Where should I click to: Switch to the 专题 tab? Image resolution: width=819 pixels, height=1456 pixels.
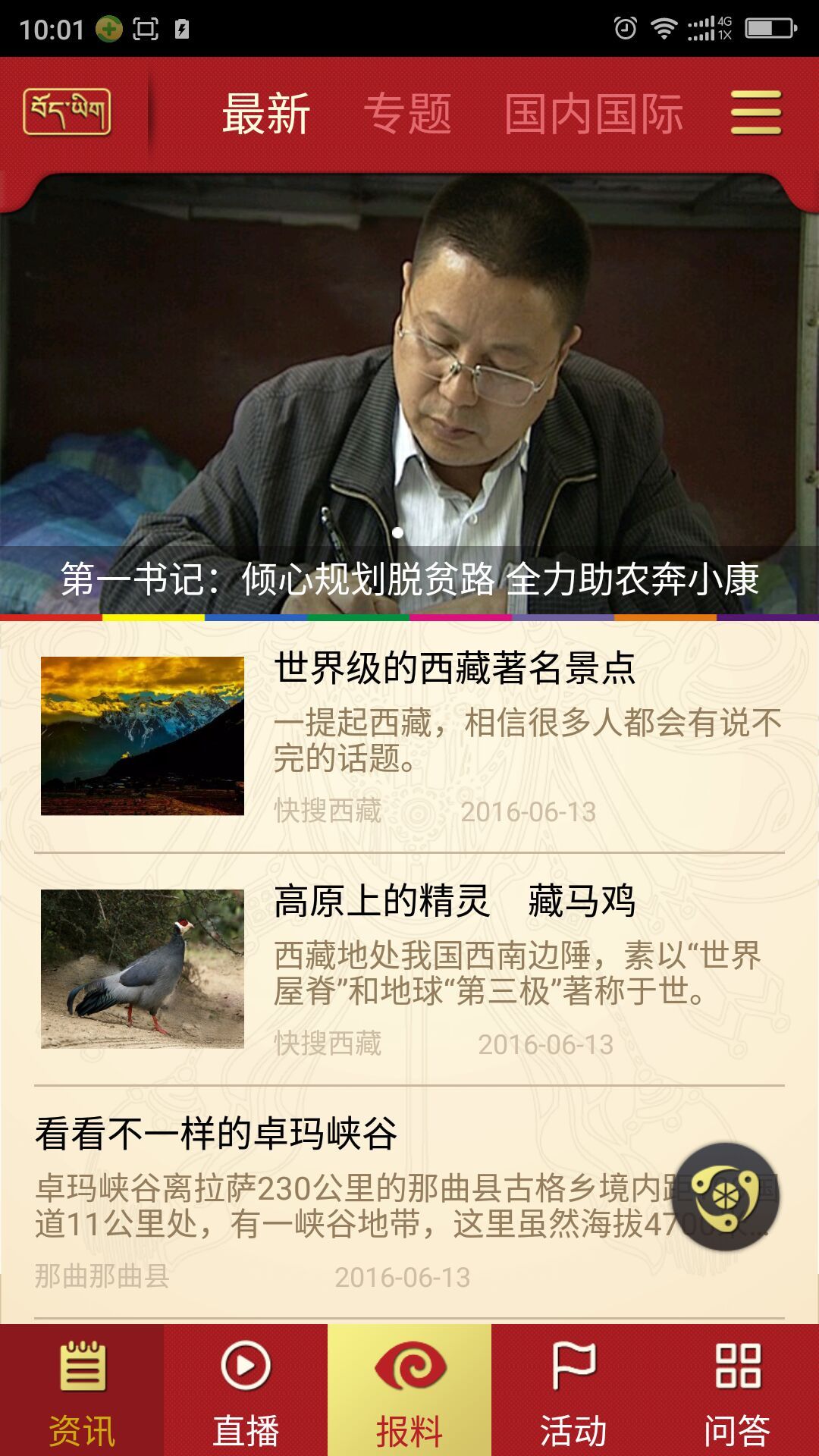click(407, 114)
